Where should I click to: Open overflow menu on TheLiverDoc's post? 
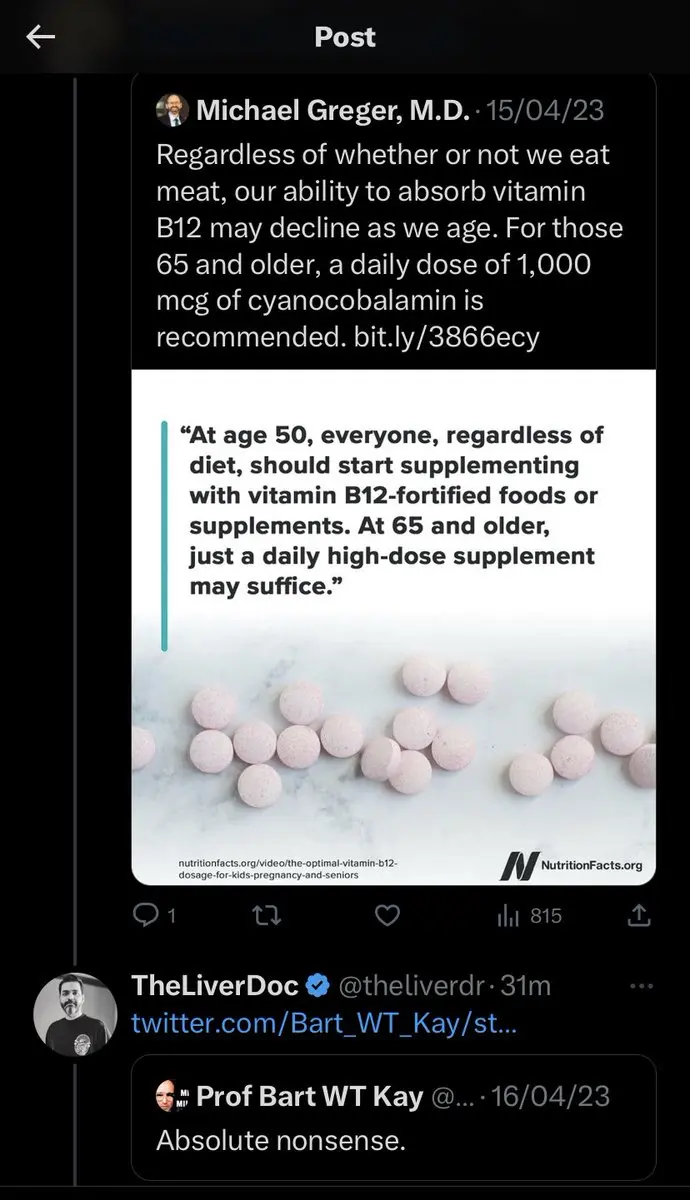point(638,985)
